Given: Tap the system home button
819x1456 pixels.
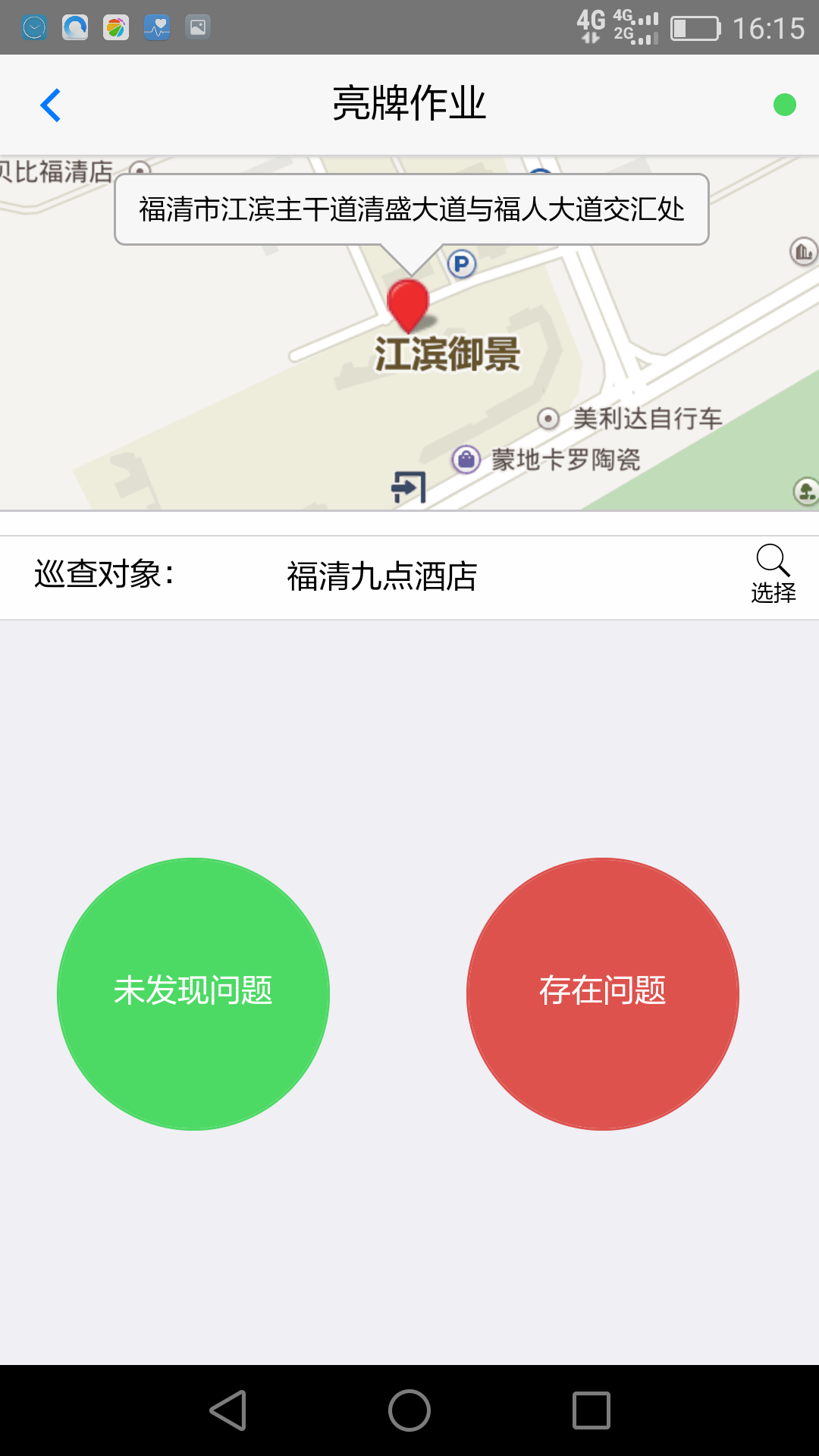Looking at the screenshot, I should pyautogui.click(x=409, y=1410).
